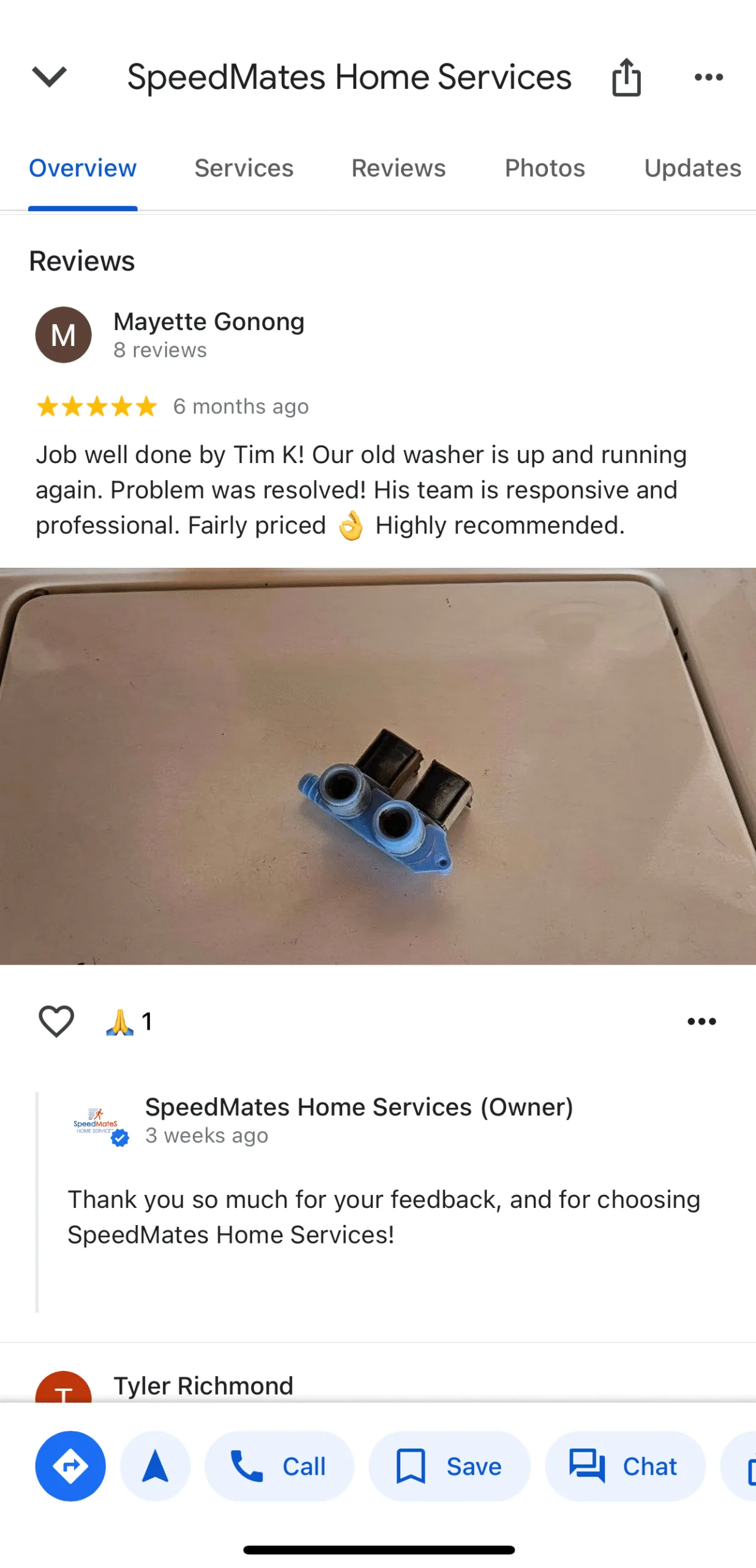This screenshot has height=1568, width=756.
Task: Open Mayette Gonong's reviewer profile
Action: coord(208,322)
